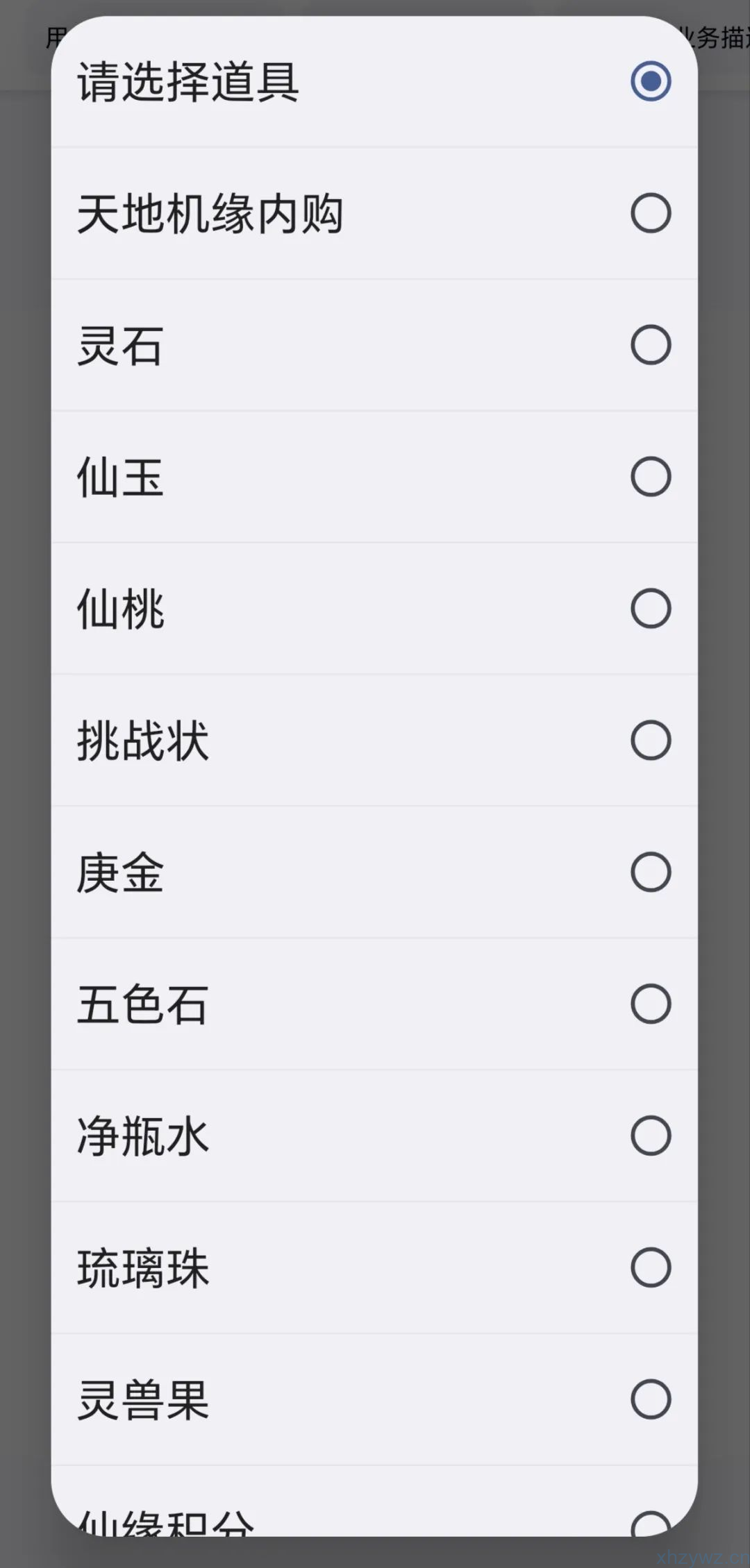The height and width of the screenshot is (1568, 750).
Task: Select the 净瓶水 option
Action: (x=649, y=1134)
